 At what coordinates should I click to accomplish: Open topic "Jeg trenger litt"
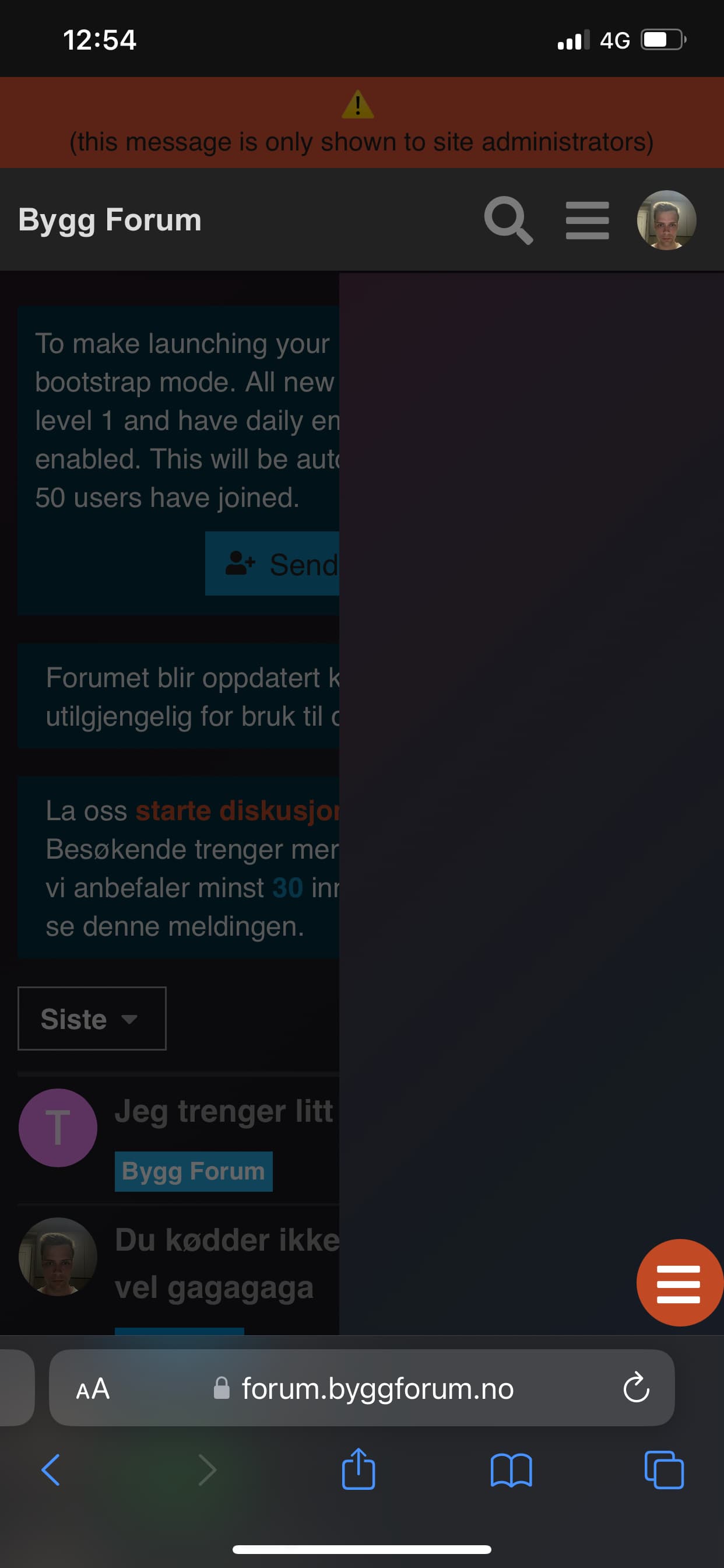(224, 1111)
